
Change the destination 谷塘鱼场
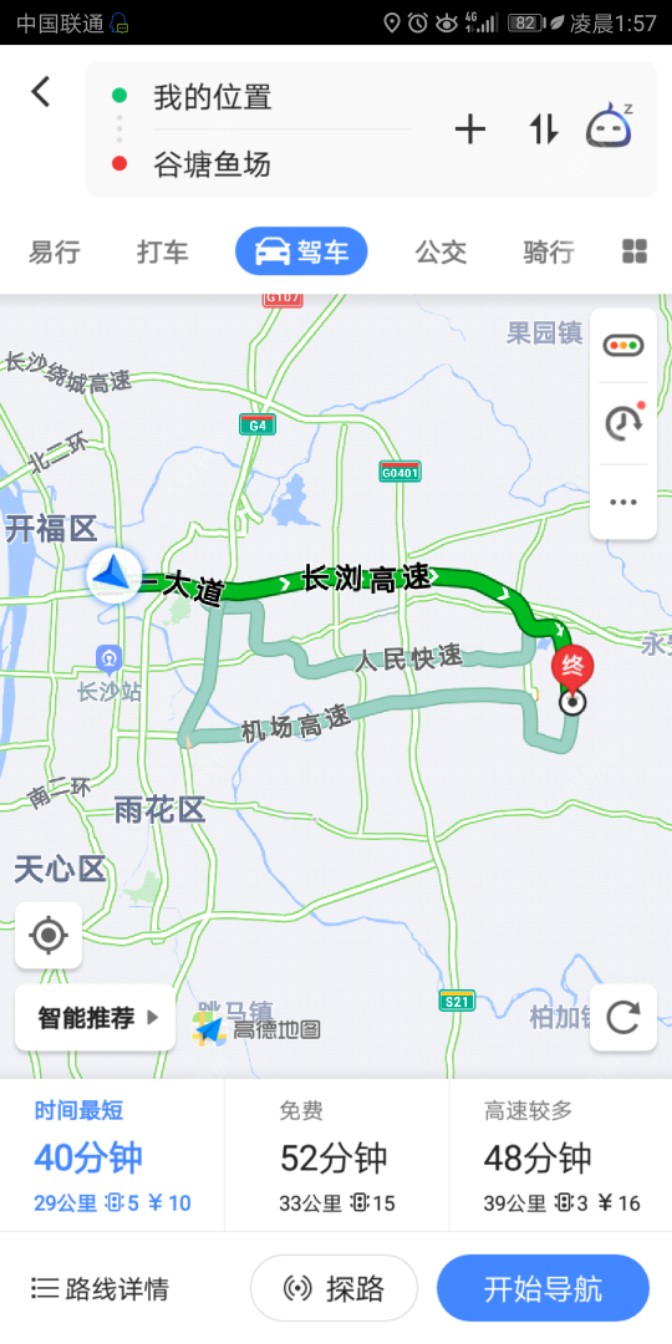212,164
